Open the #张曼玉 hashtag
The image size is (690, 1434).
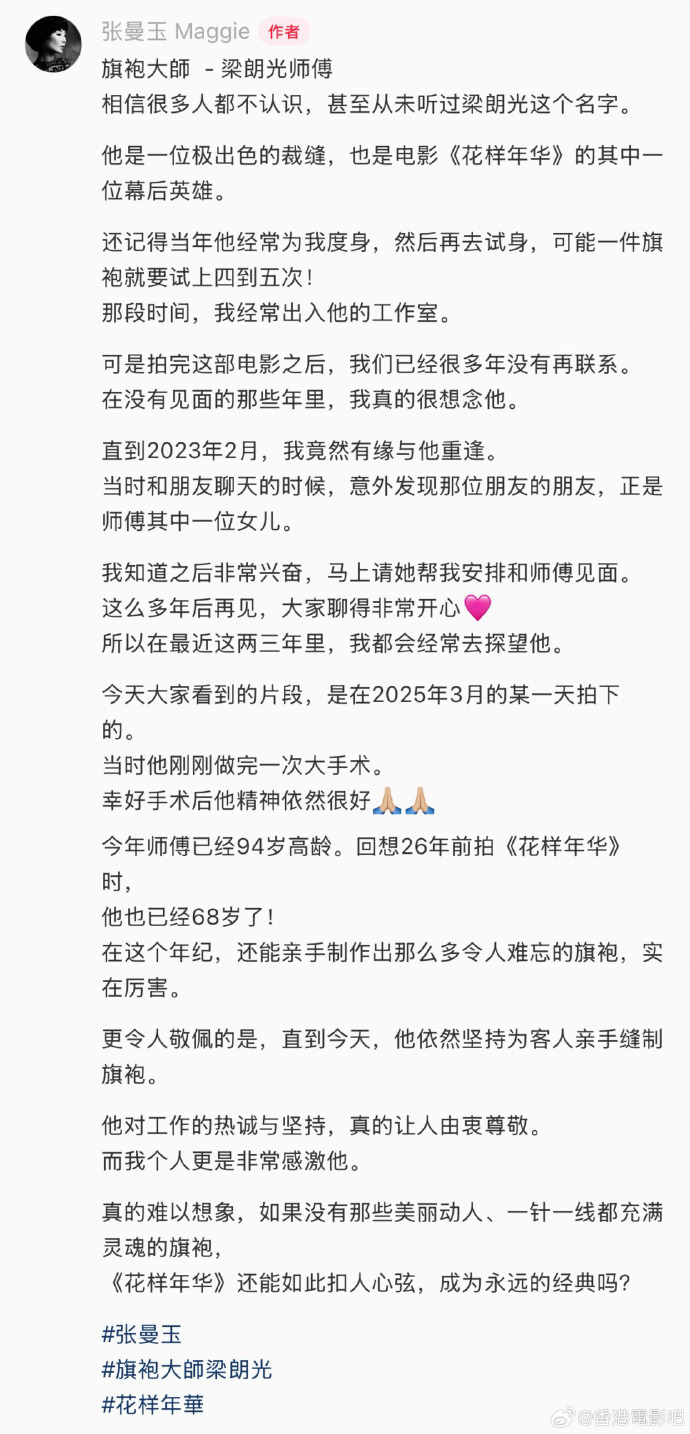point(142,1334)
